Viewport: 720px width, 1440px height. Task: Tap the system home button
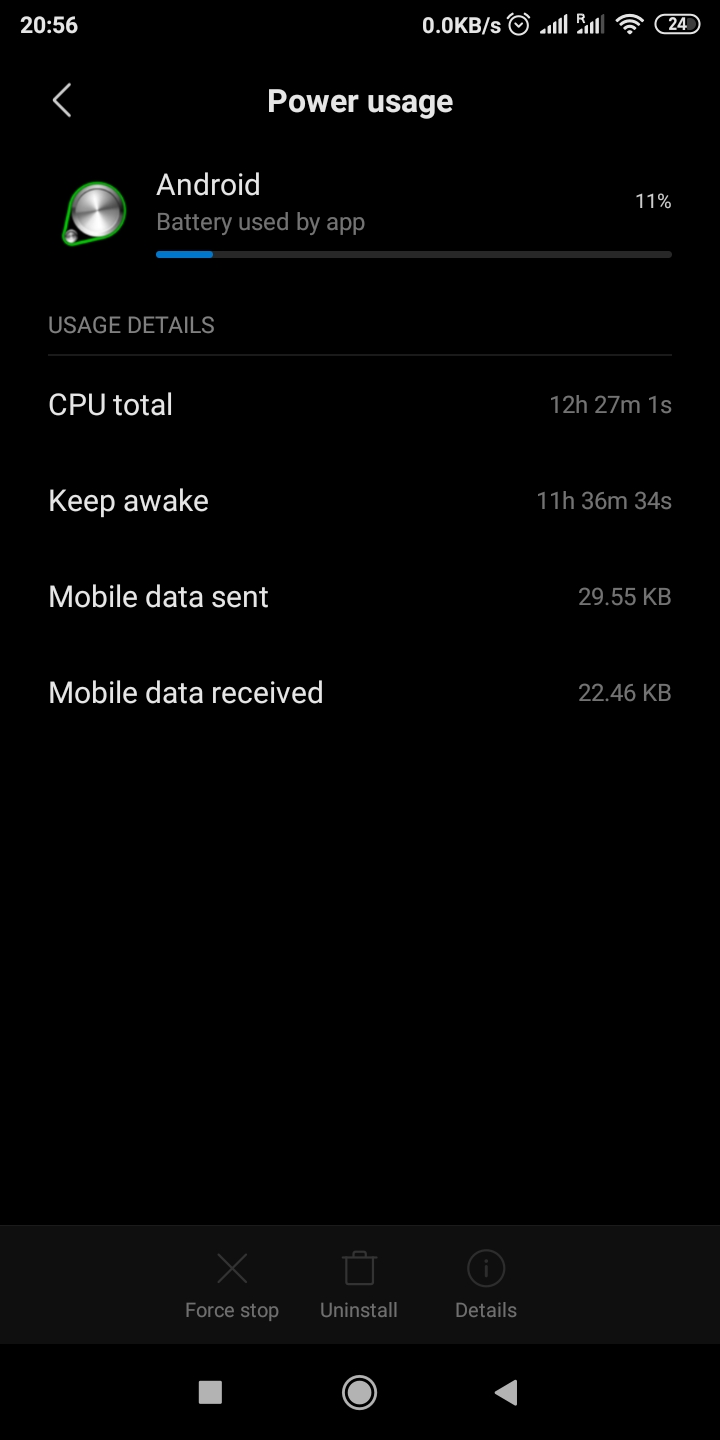[359, 1392]
